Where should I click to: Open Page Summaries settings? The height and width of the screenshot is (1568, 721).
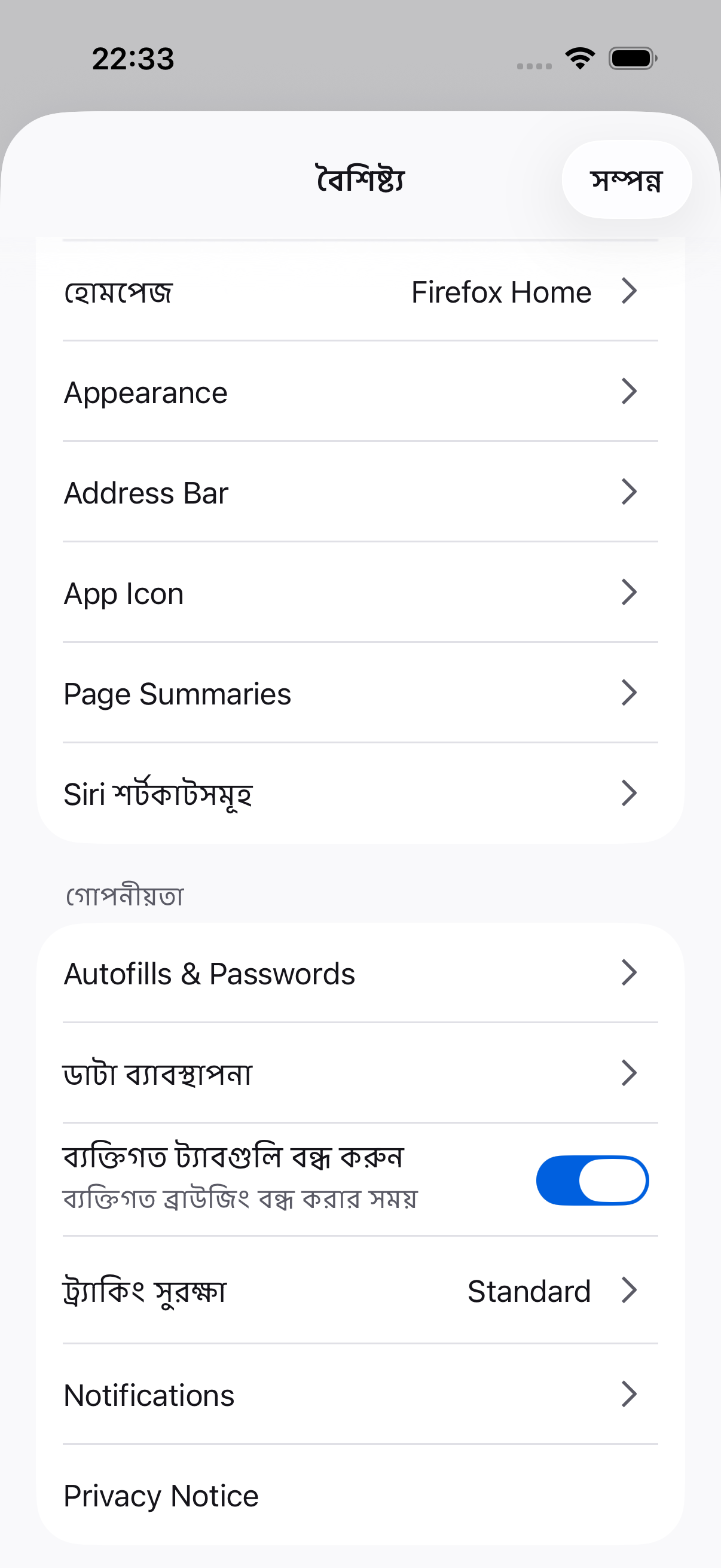pyautogui.click(x=360, y=693)
